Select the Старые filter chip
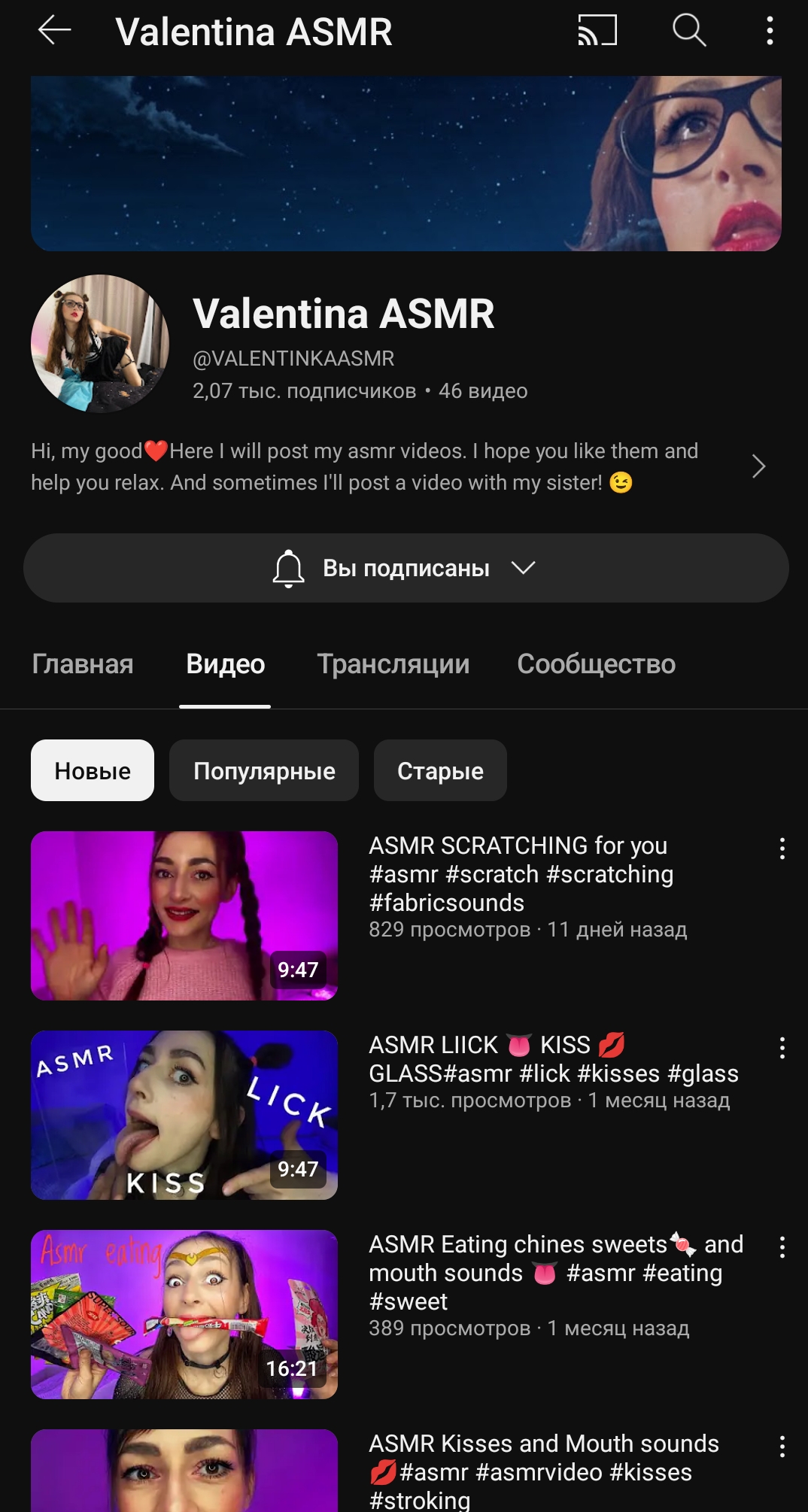This screenshot has width=808, height=1512. coord(440,771)
